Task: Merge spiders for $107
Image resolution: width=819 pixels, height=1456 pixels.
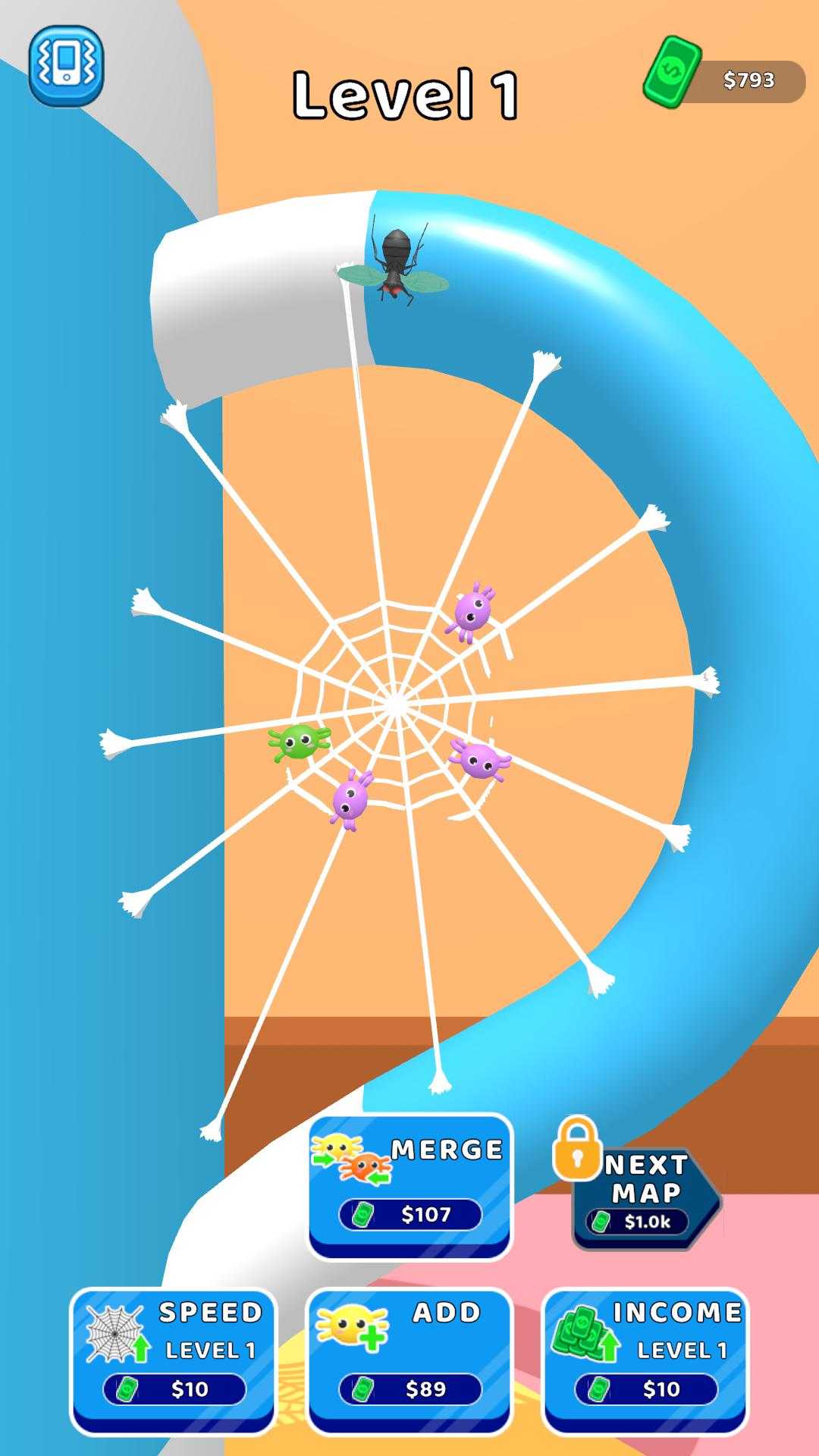Action: pos(410,1186)
